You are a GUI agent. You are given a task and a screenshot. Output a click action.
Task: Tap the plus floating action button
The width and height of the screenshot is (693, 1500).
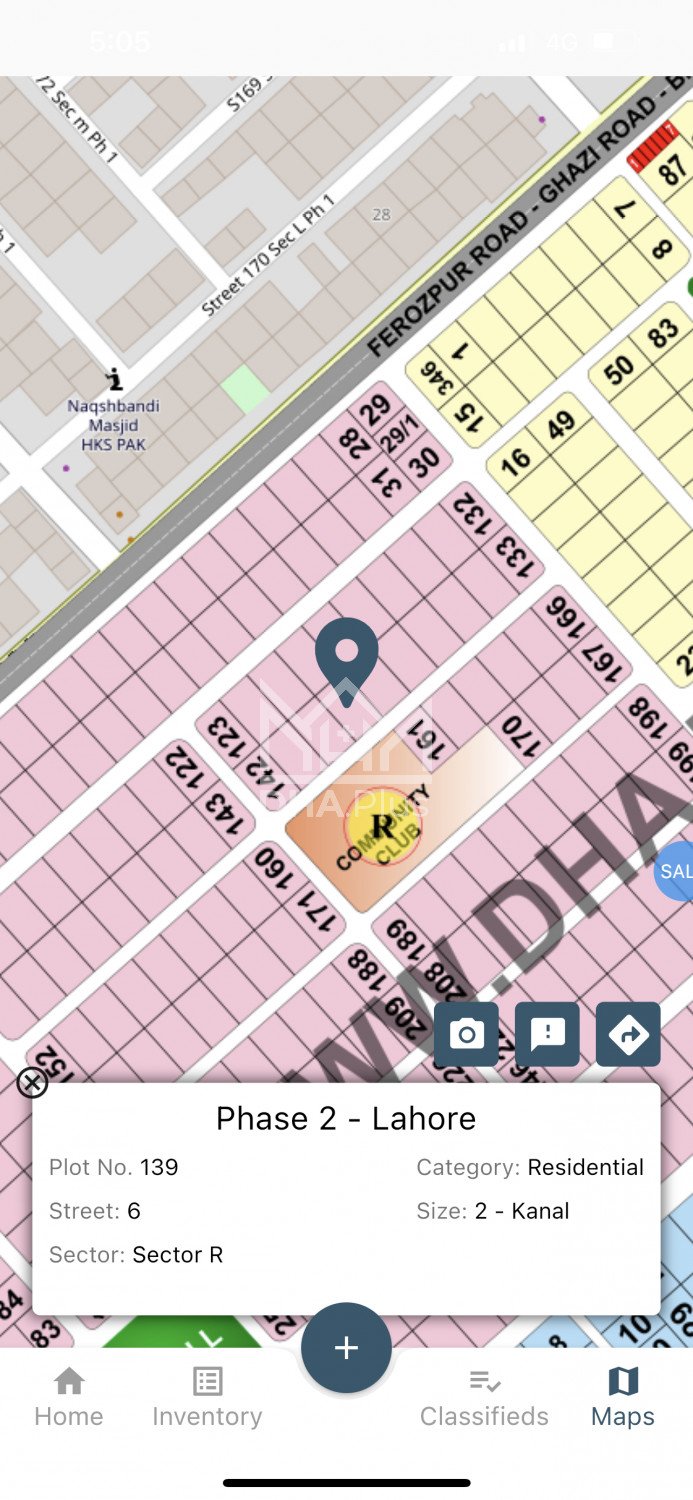click(x=346, y=1347)
